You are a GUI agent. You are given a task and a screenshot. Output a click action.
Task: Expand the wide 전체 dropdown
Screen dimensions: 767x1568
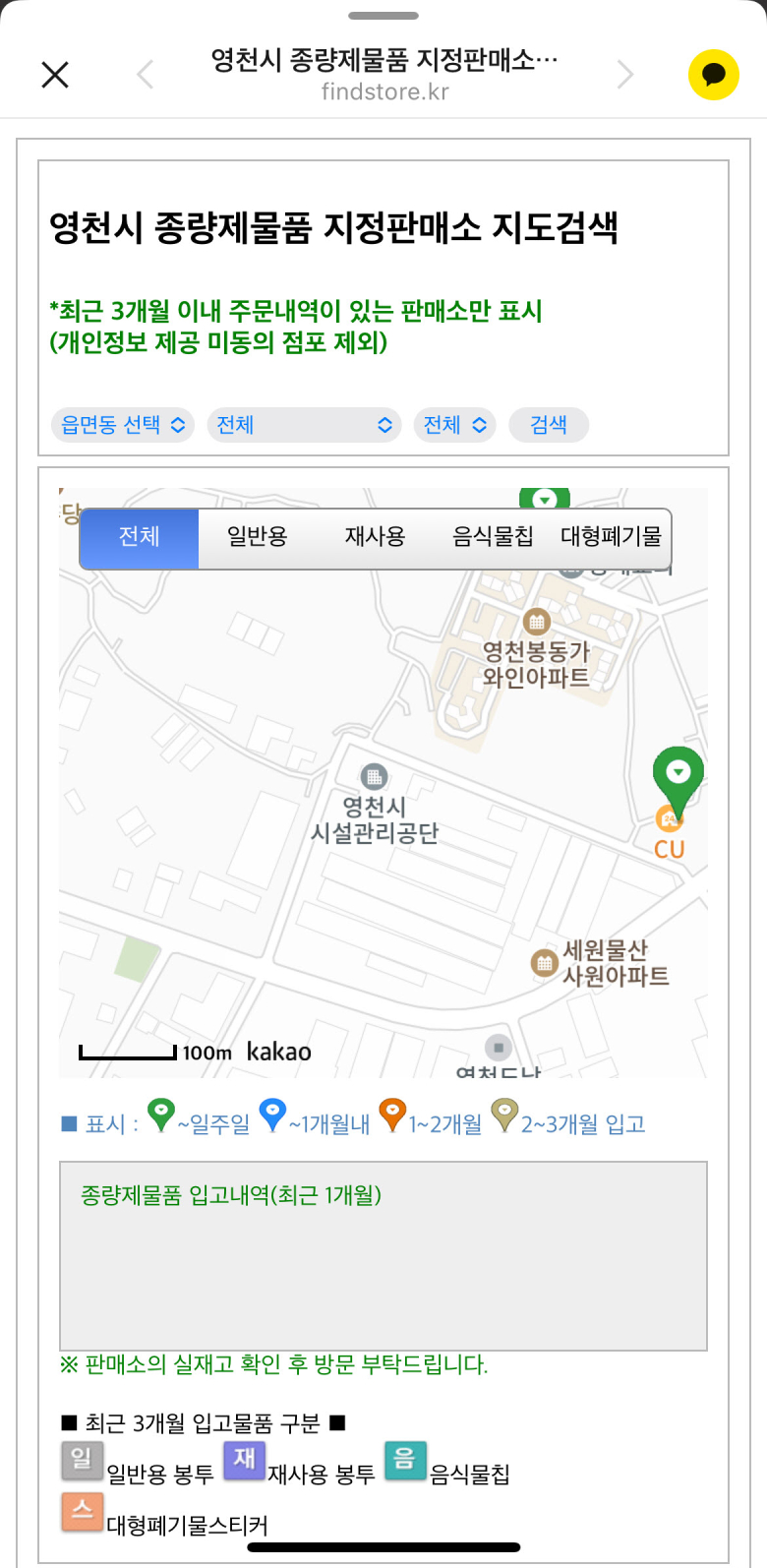tap(304, 425)
